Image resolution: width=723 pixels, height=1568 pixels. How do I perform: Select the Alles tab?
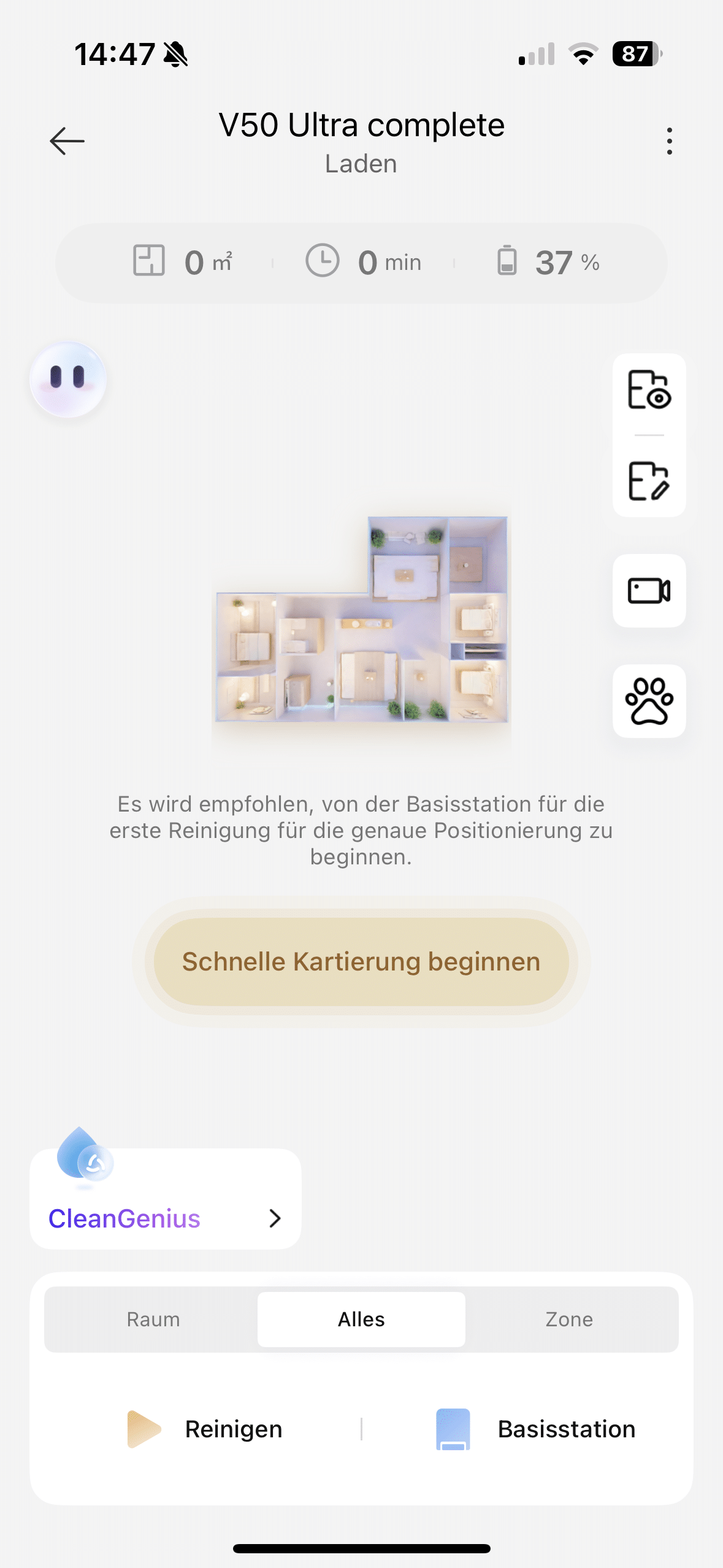(x=361, y=1319)
